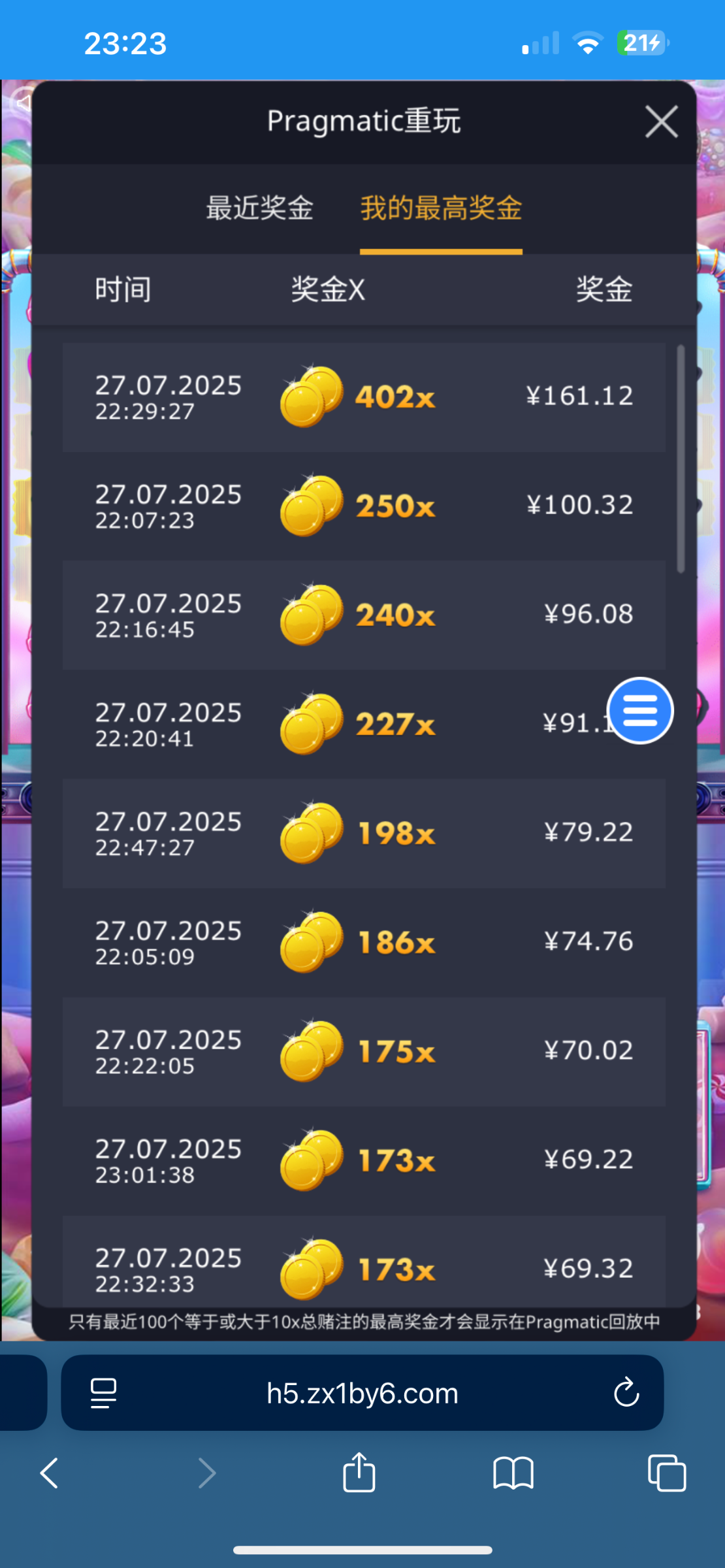Screen dimensions: 725x1568
Task: Replay the 173x win at 23:01:38
Action: point(364,1161)
